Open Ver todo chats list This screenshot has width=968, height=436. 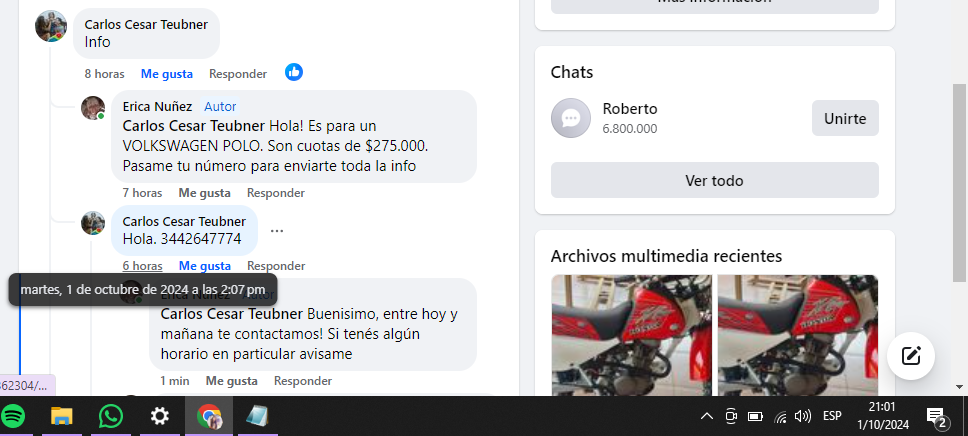click(x=714, y=181)
